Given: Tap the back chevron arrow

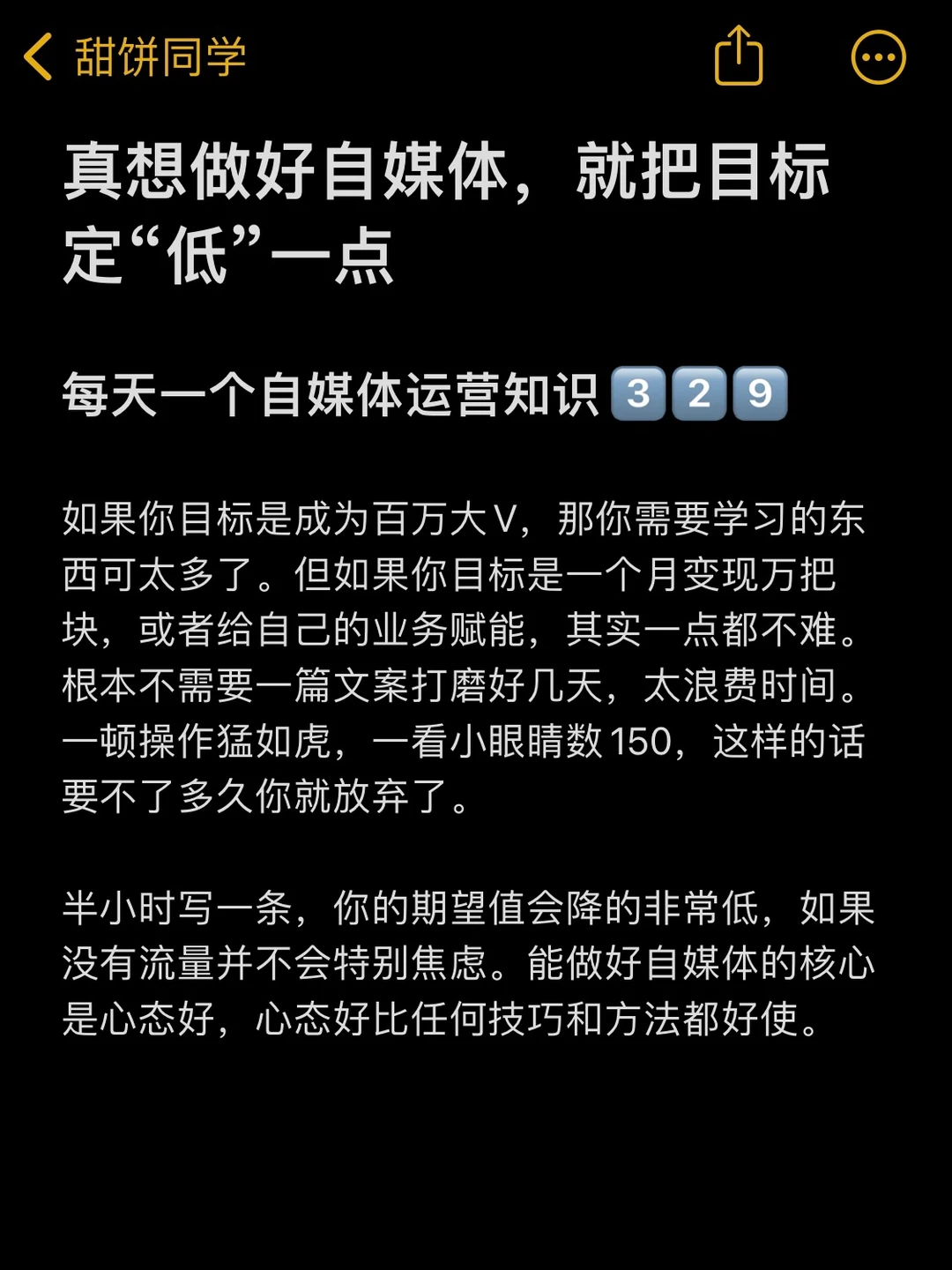Looking at the screenshot, I should (37, 55).
